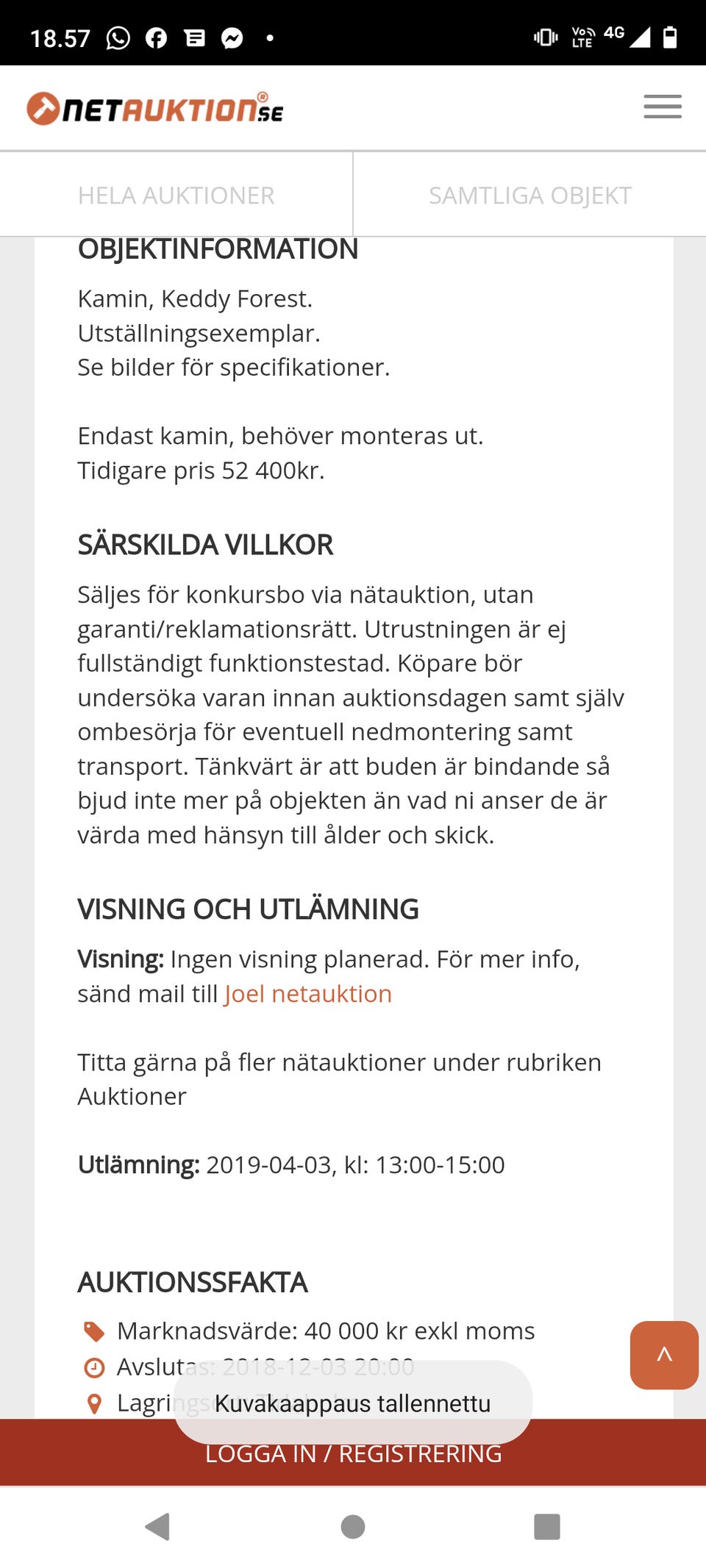706x1568 pixels.
Task: Switch to the HELA AUKTIONER tab
Action: 176,194
